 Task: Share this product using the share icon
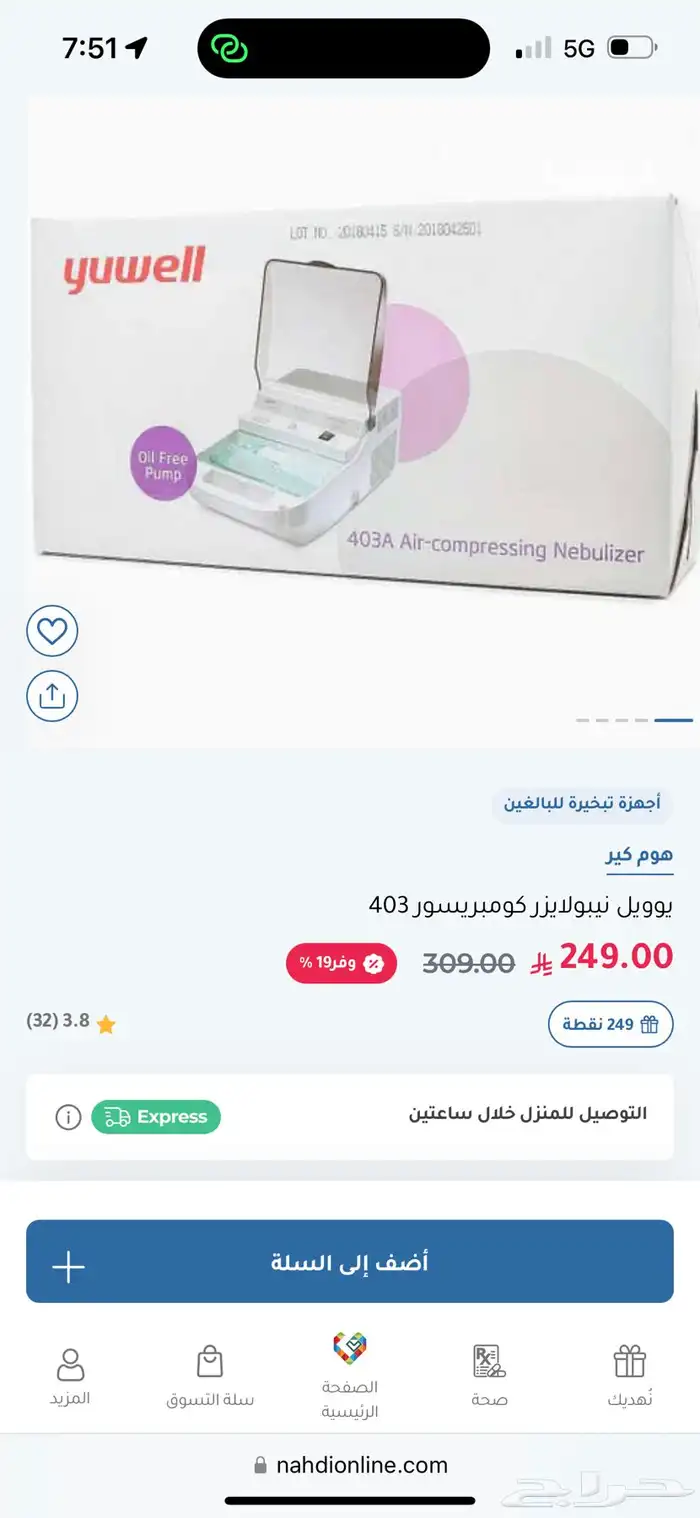(x=52, y=696)
